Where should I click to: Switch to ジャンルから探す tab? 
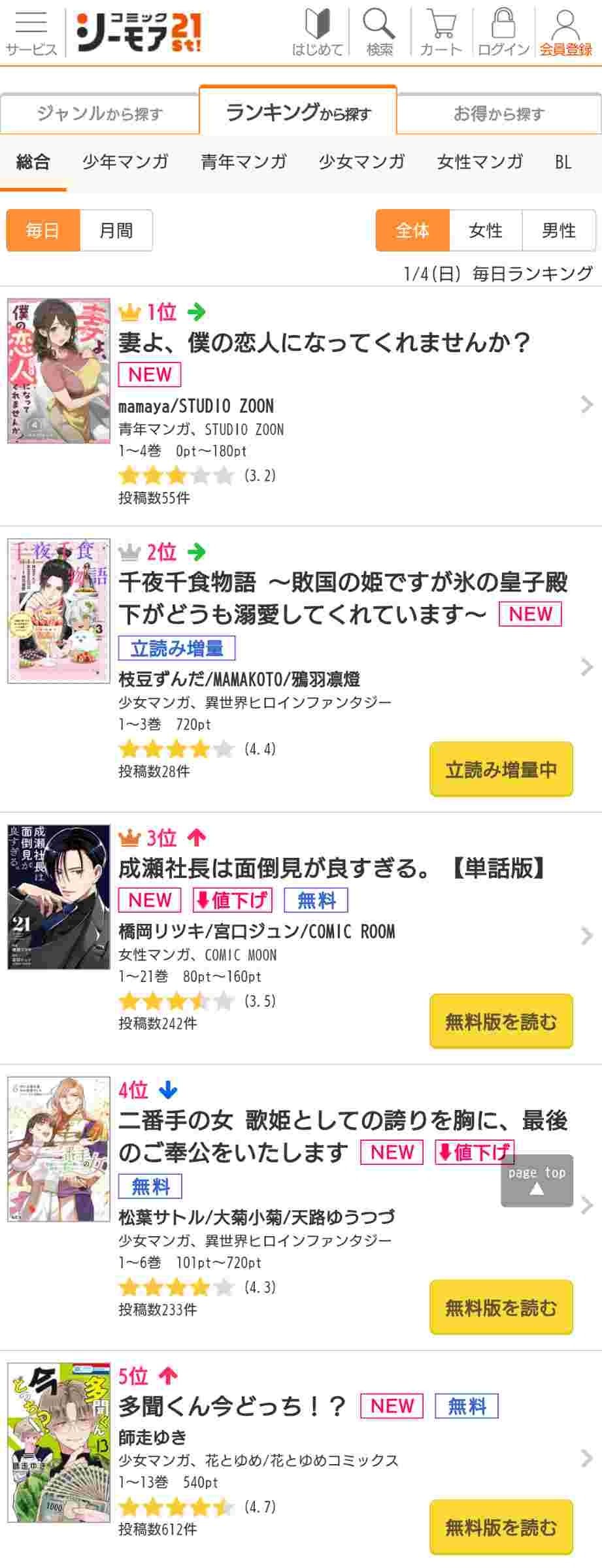pyautogui.click(x=99, y=114)
